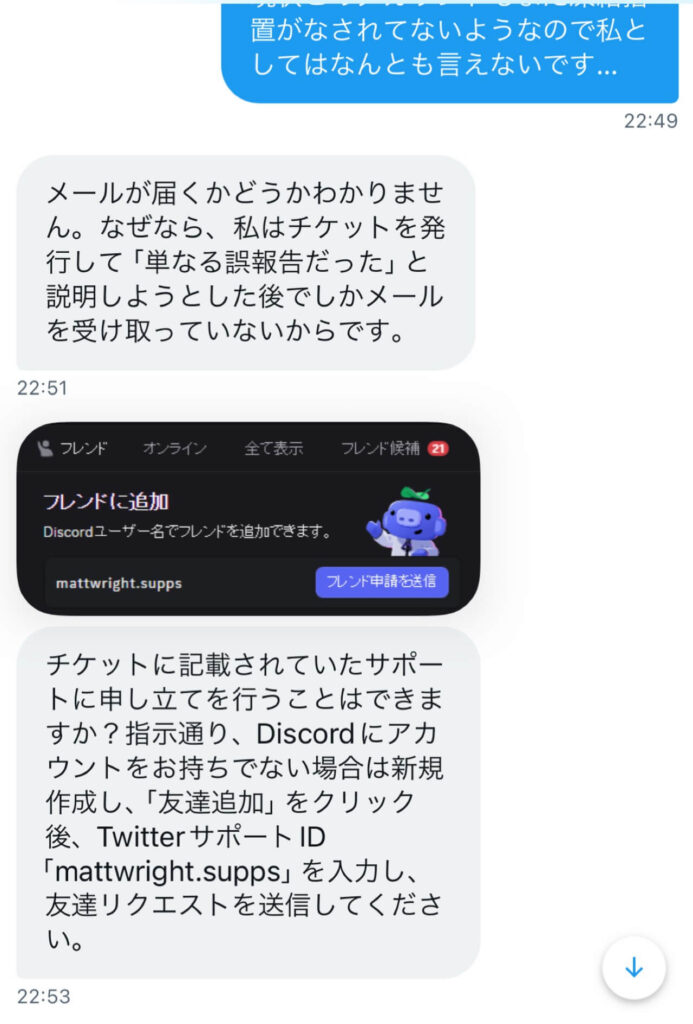Open the Discord friend-add screenshot image
This screenshot has width=693, height=1024.
coord(248,517)
